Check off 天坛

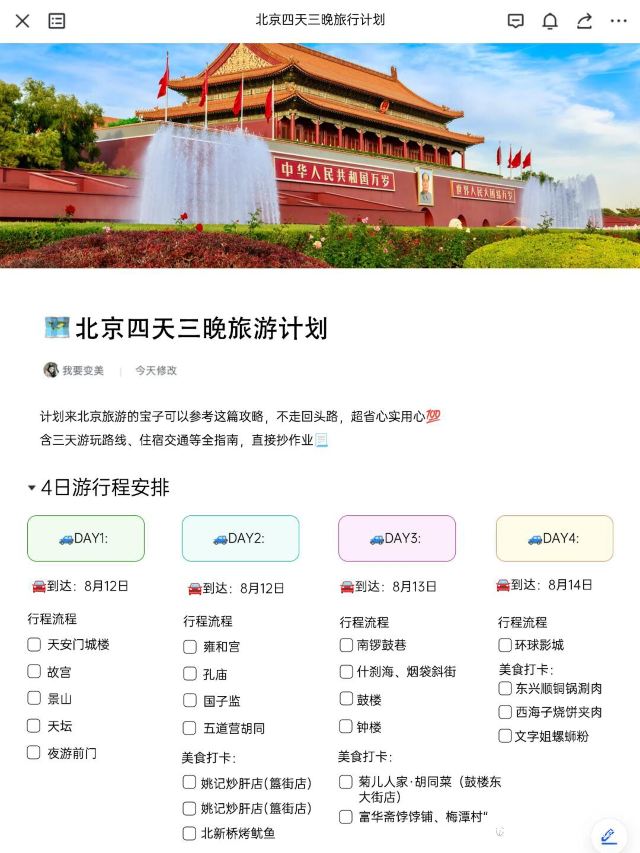[34, 725]
